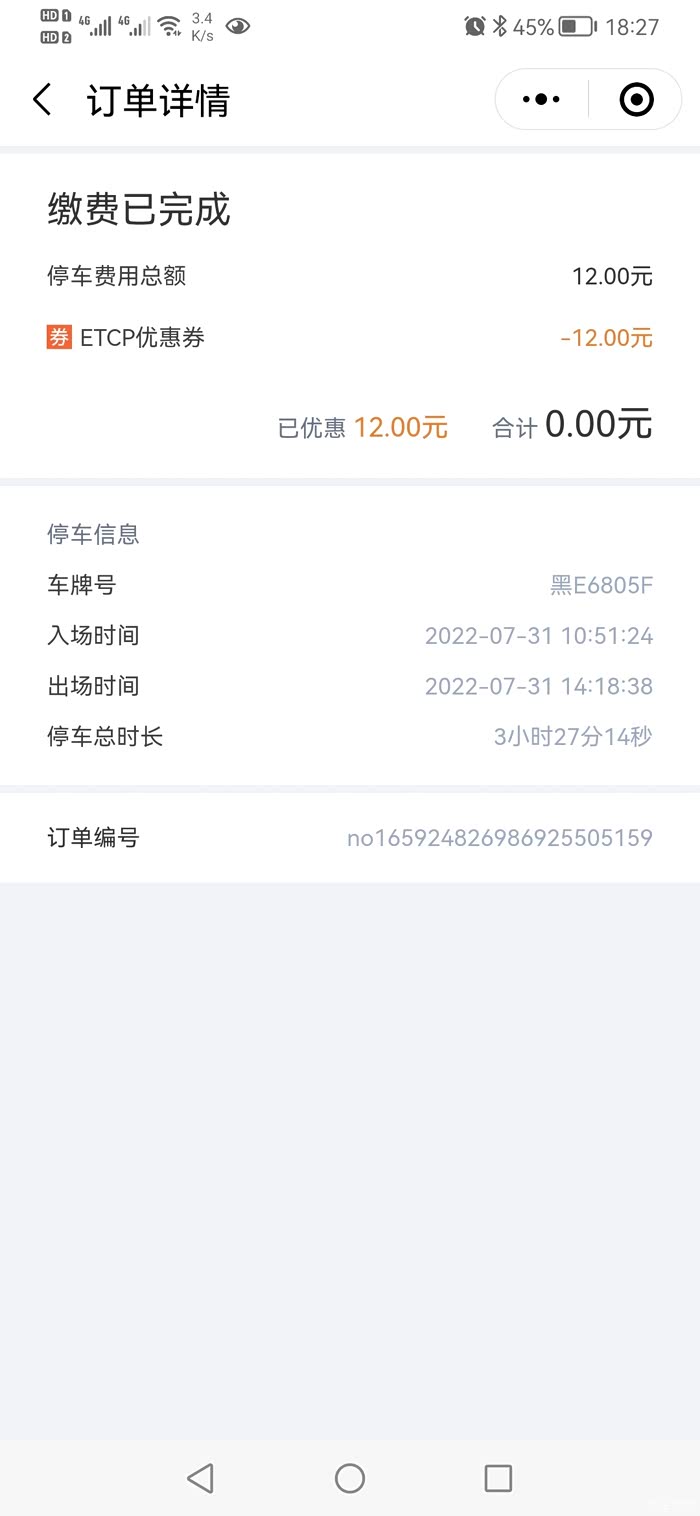This screenshot has width=700, height=1516.
Task: Tap the system back navigation button
Action: coord(200,1478)
